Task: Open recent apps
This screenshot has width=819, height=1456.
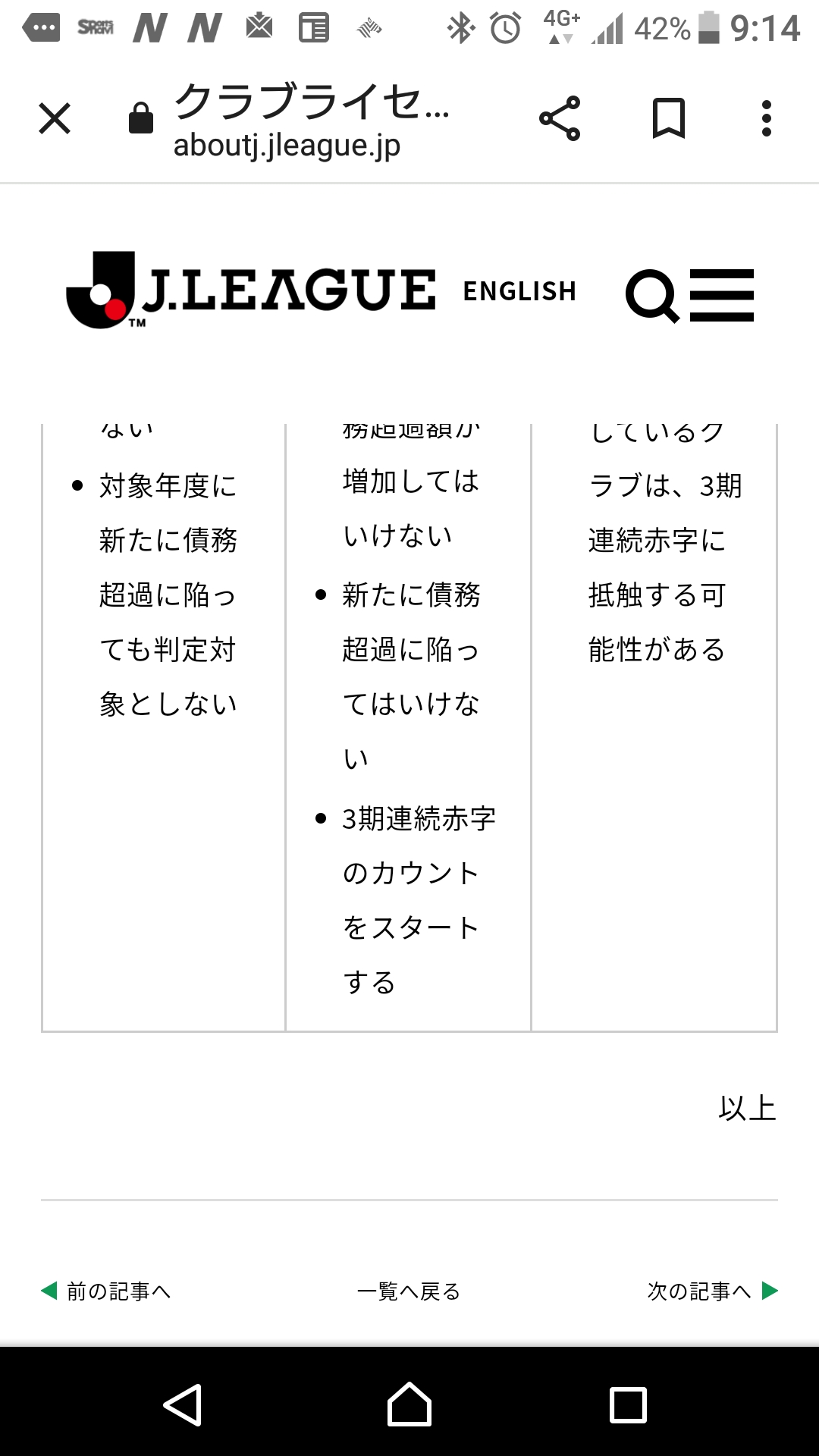Action: click(629, 1405)
